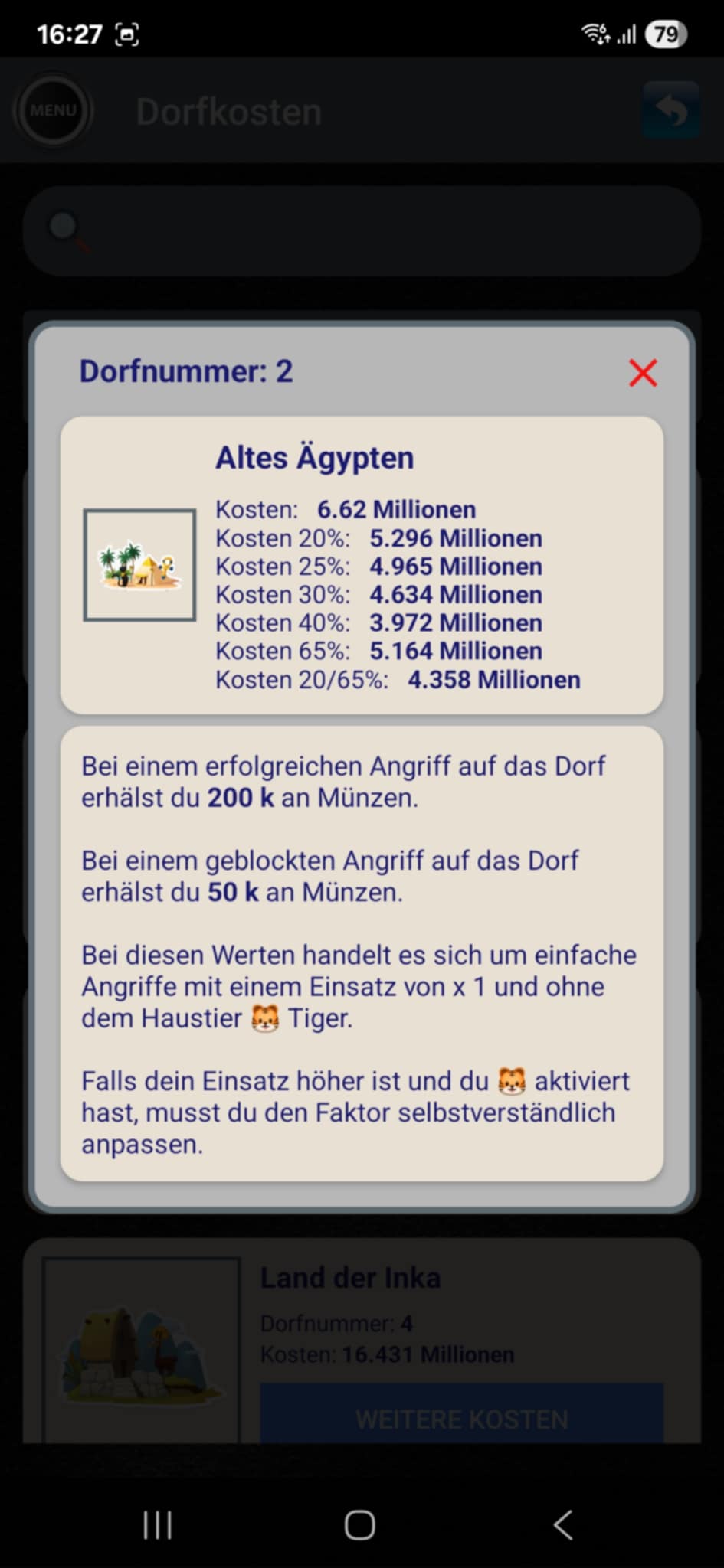Close the Dorfnummer 2 popup with red X

(643, 374)
